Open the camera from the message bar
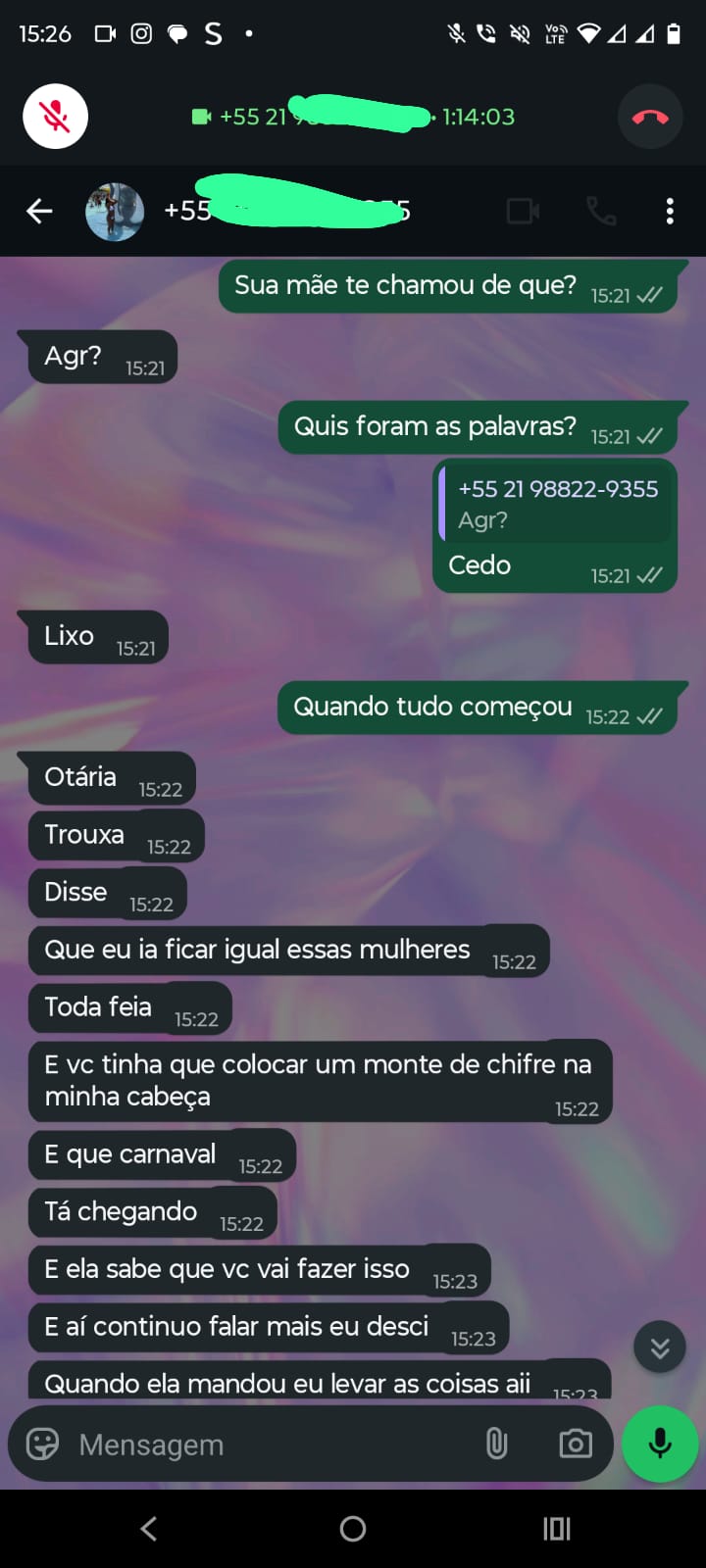The height and width of the screenshot is (1568, 706). tap(575, 1444)
